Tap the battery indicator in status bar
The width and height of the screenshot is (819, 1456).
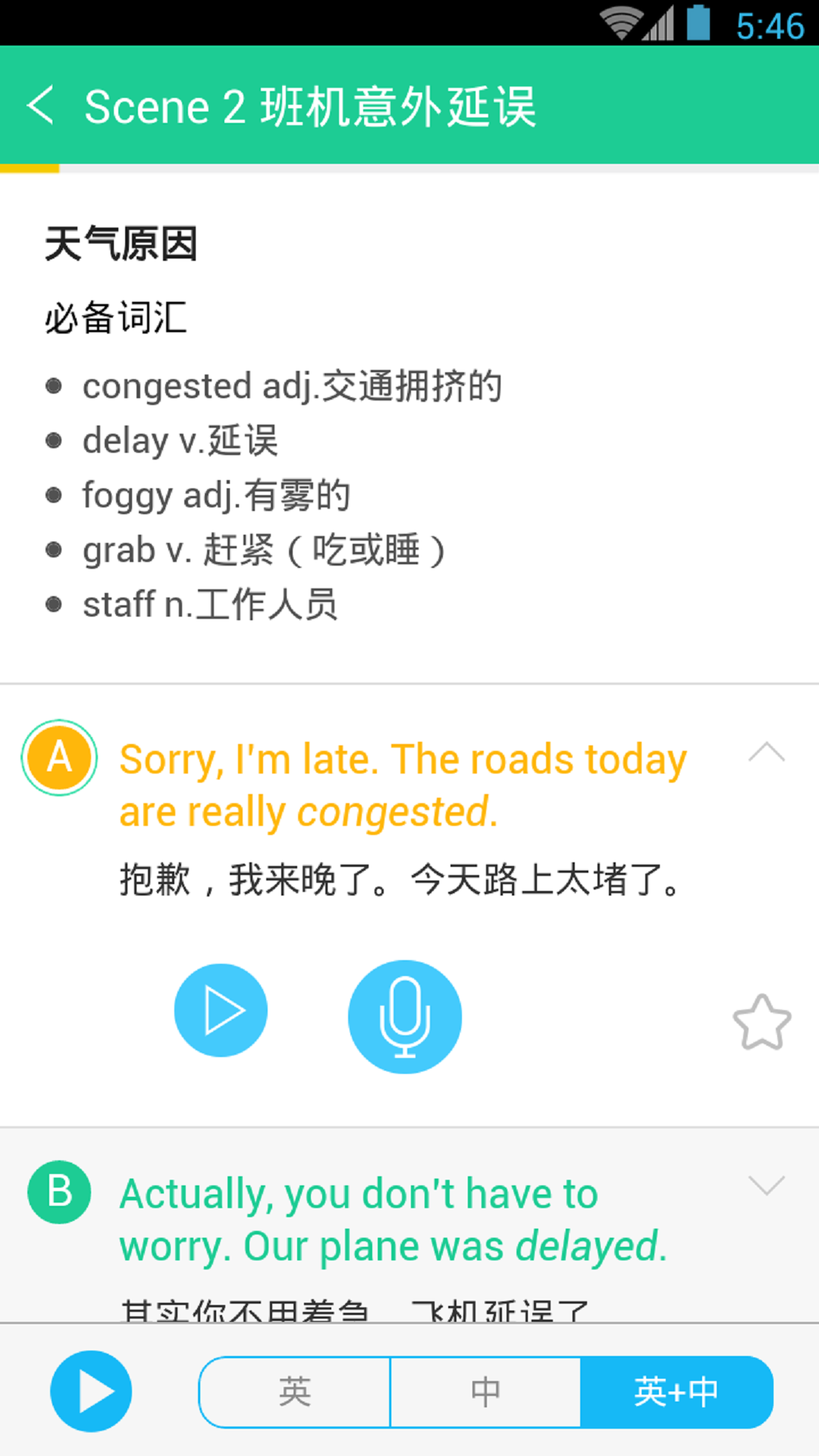(x=699, y=23)
